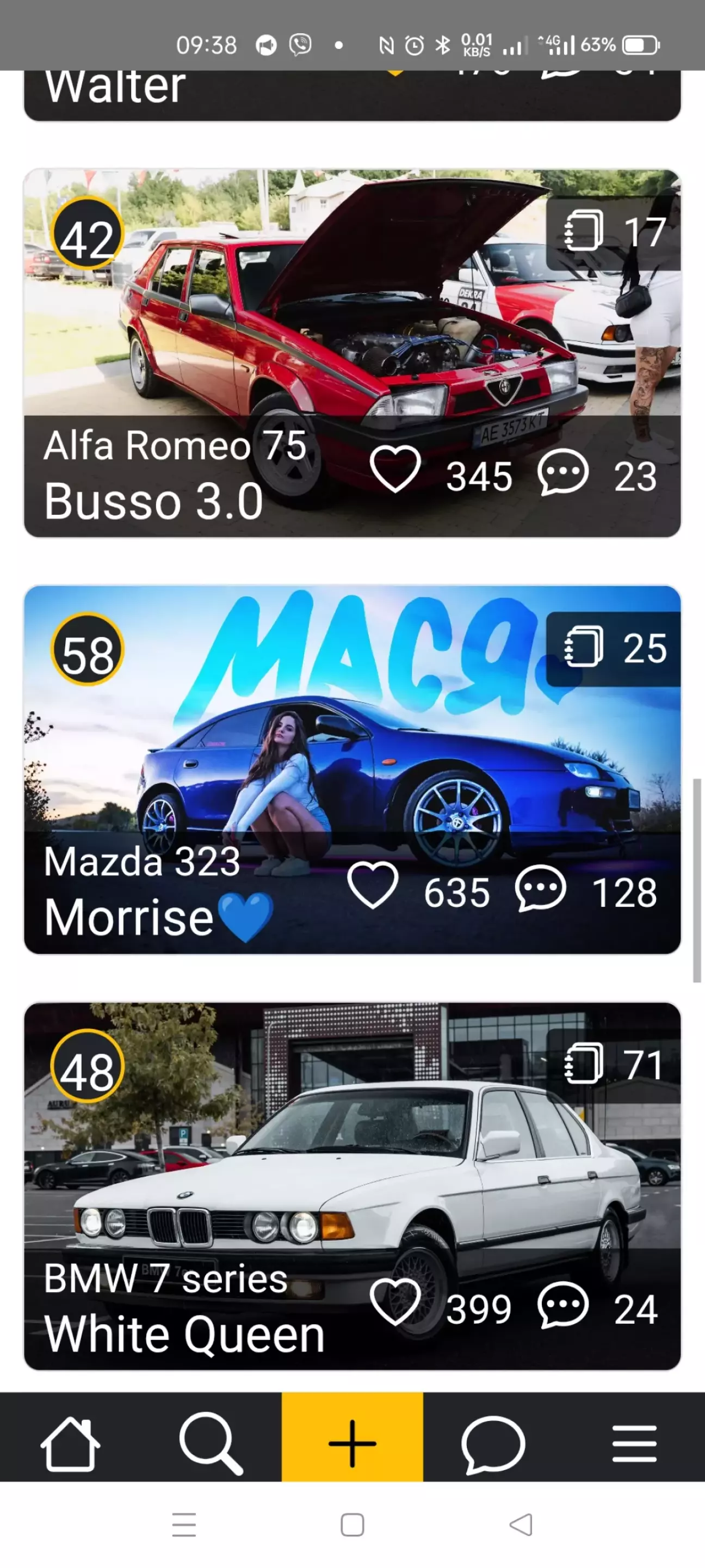Show recent apps from the navigation bar
Screen dimensions: 705x1568
pyautogui.click(x=184, y=1525)
